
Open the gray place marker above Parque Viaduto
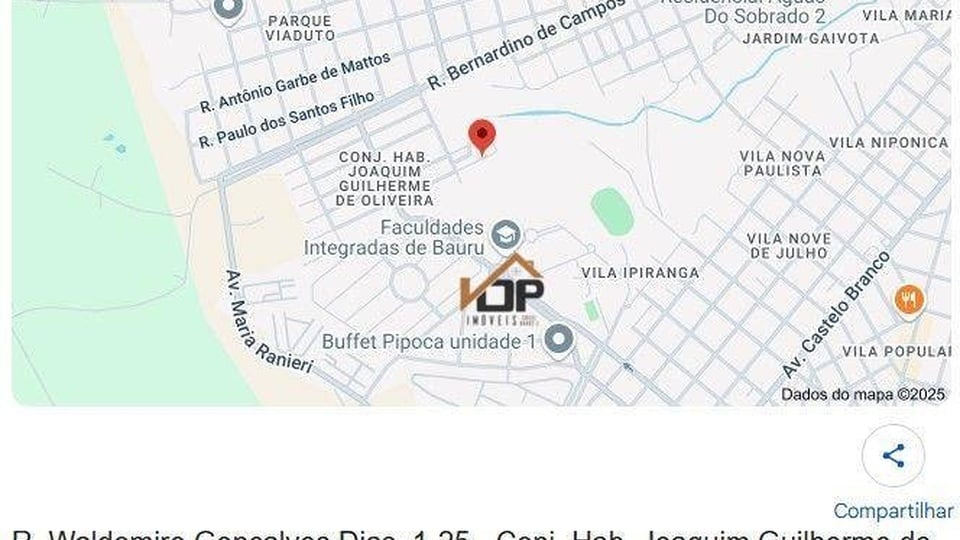pyautogui.click(x=228, y=9)
